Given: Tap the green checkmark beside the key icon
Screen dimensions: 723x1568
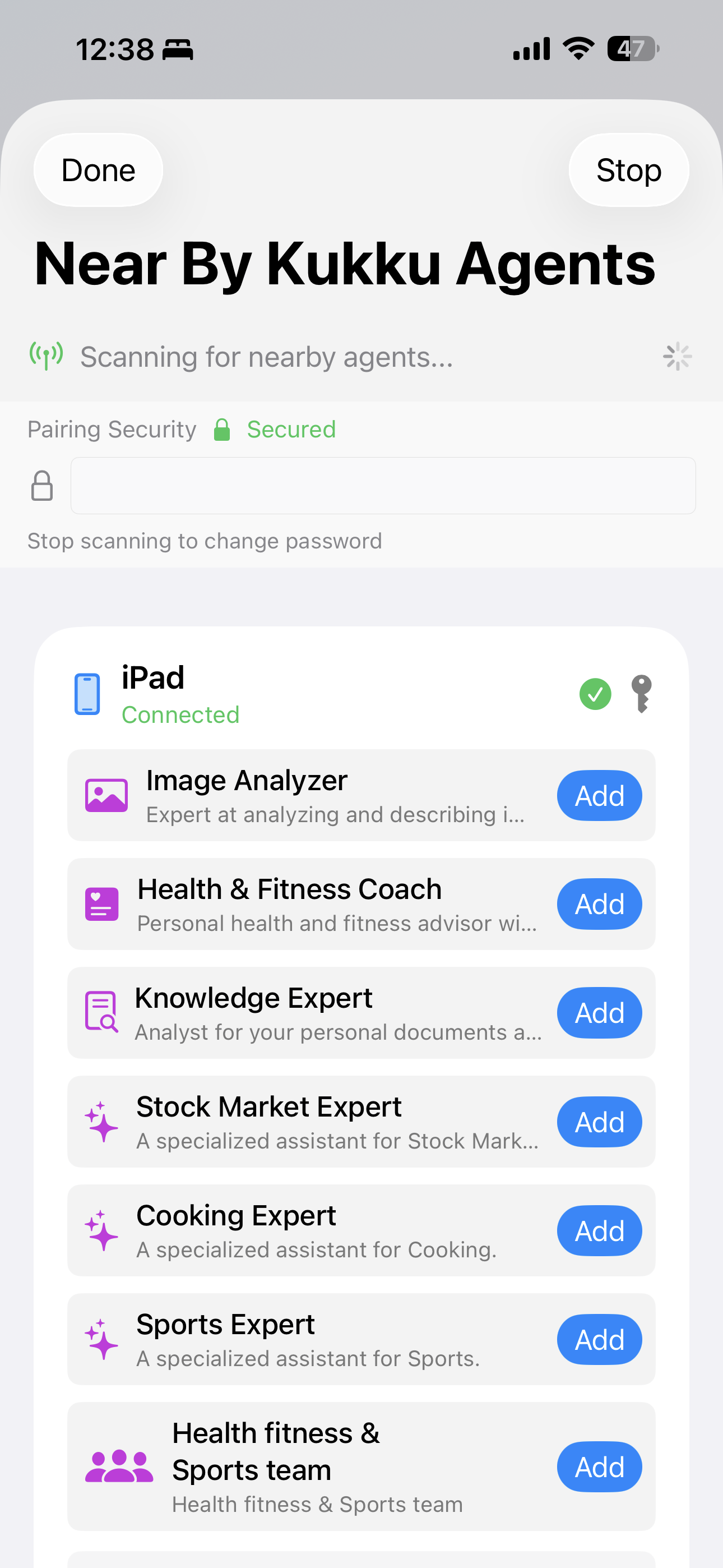Looking at the screenshot, I should click(x=595, y=693).
